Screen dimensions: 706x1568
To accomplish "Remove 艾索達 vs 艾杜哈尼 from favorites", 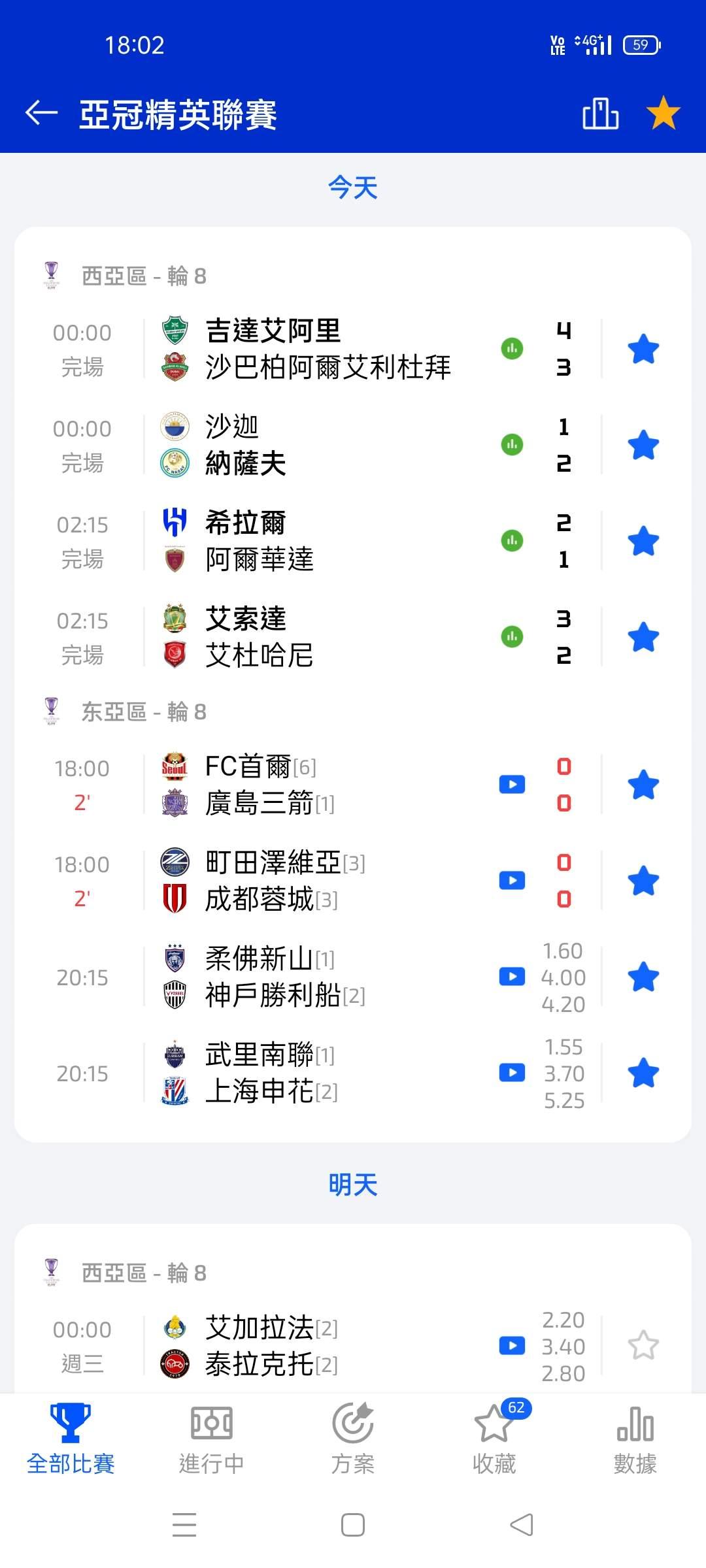I will (643, 637).
